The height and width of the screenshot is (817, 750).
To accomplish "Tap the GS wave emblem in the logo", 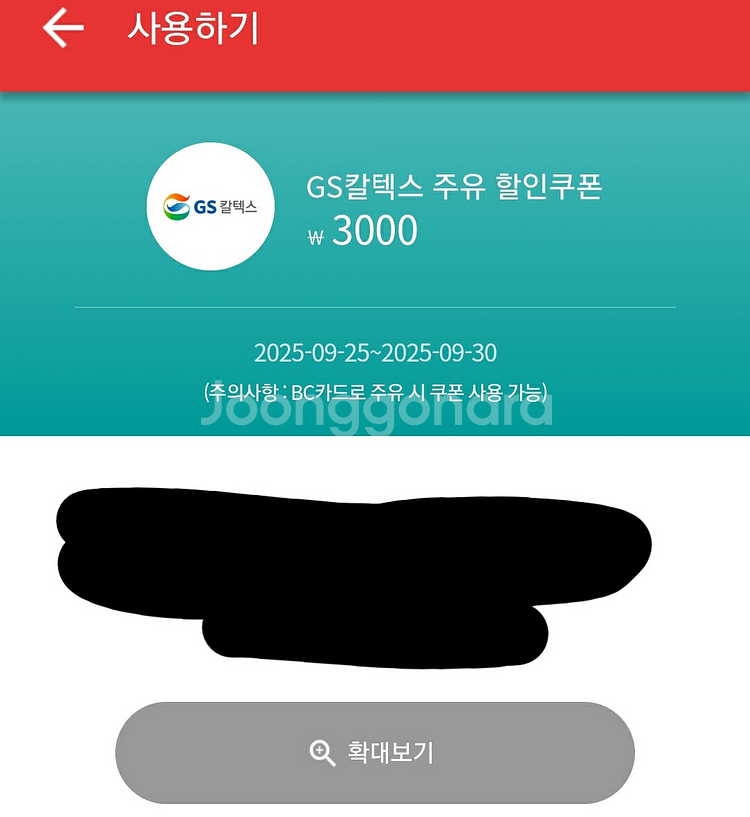I will (x=176, y=206).
